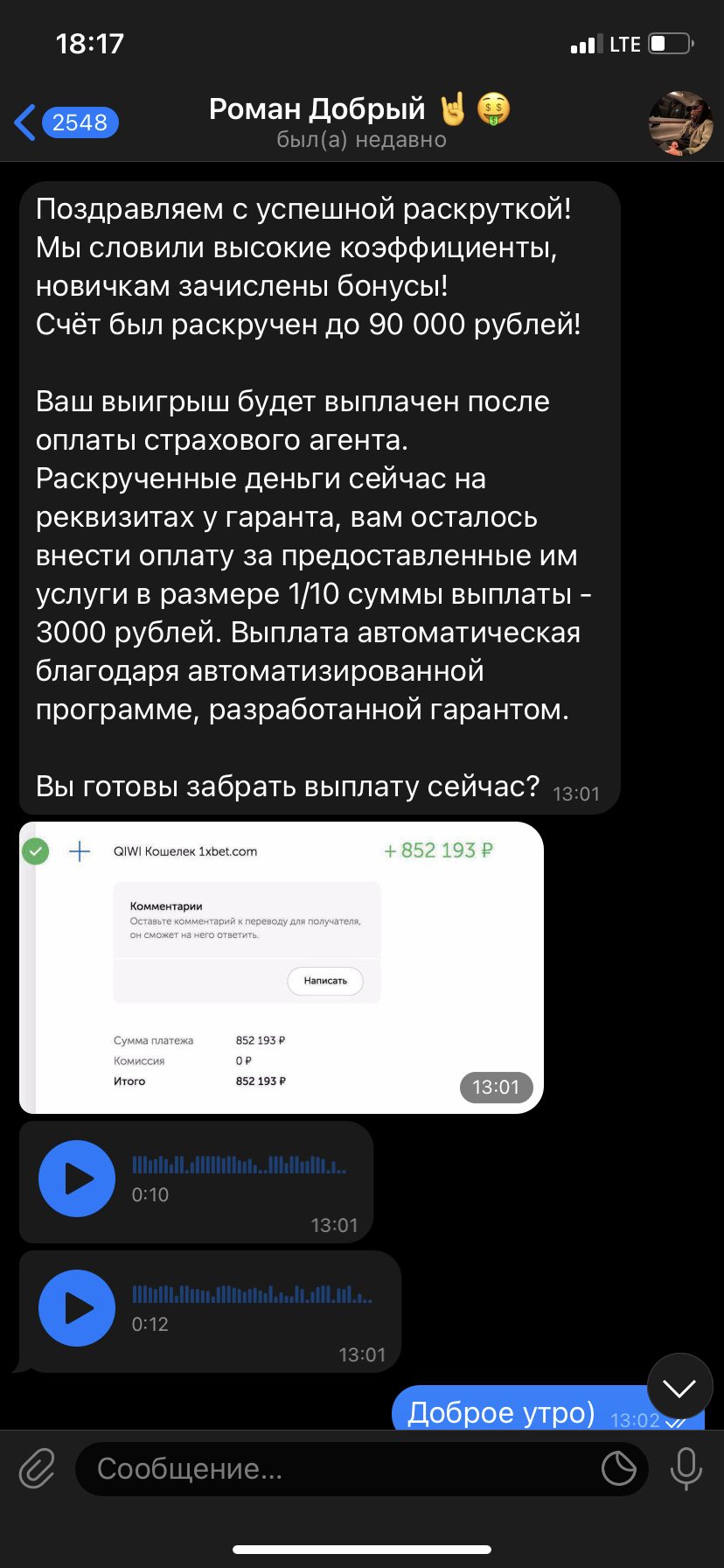724x1568 pixels.
Task: Play the 0:10 voice message
Action: [77, 1179]
